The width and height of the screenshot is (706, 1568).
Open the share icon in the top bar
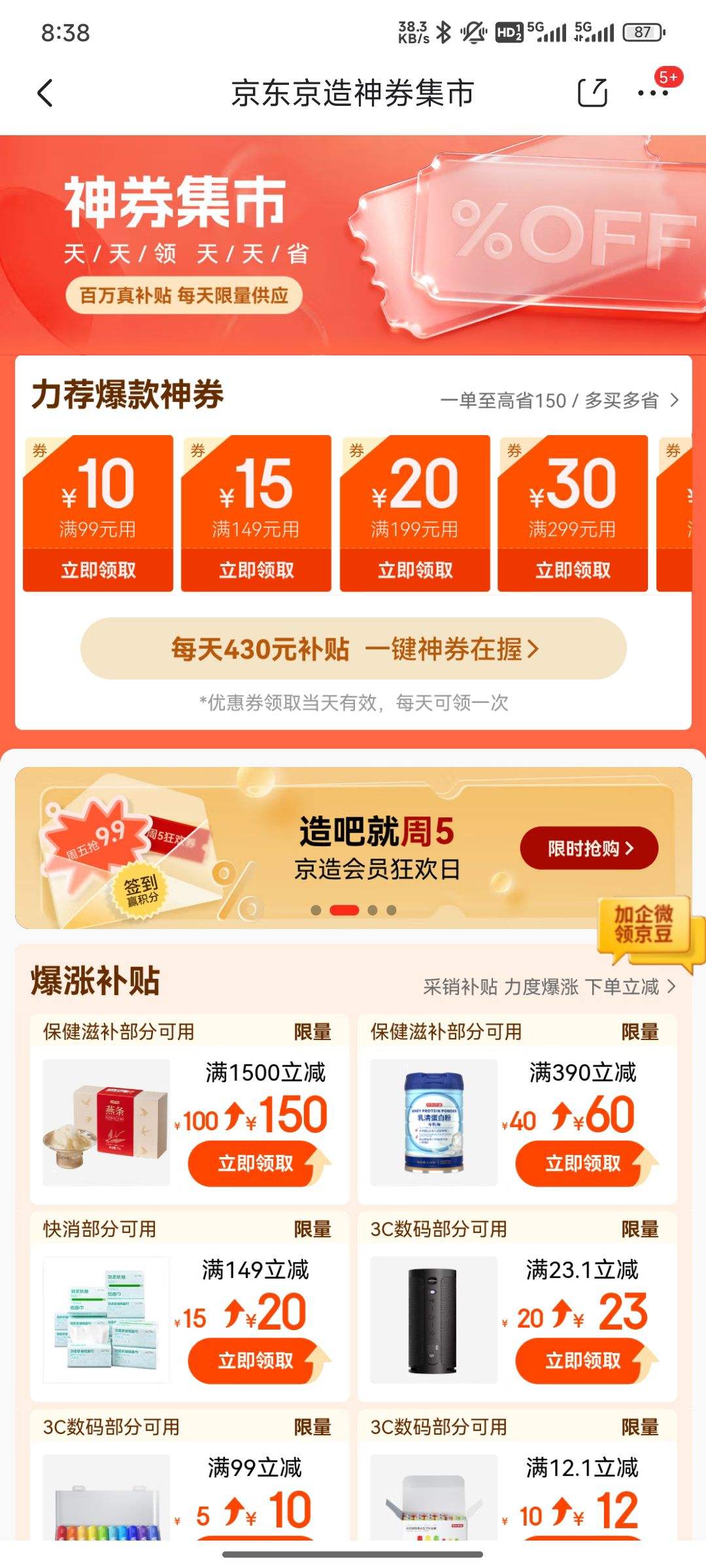(x=592, y=93)
